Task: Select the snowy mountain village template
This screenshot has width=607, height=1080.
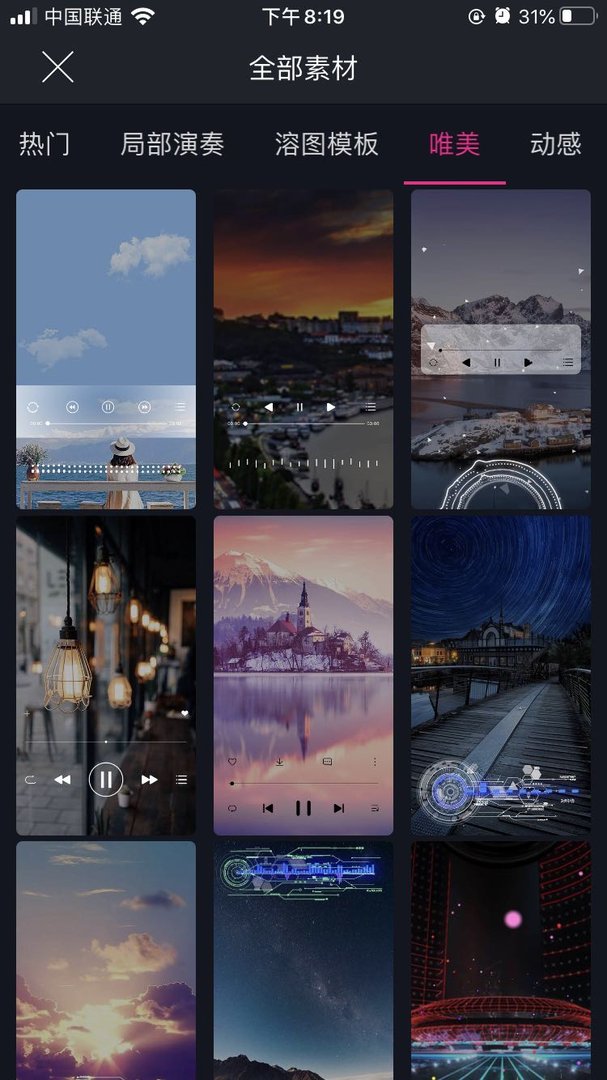Action: 500,349
